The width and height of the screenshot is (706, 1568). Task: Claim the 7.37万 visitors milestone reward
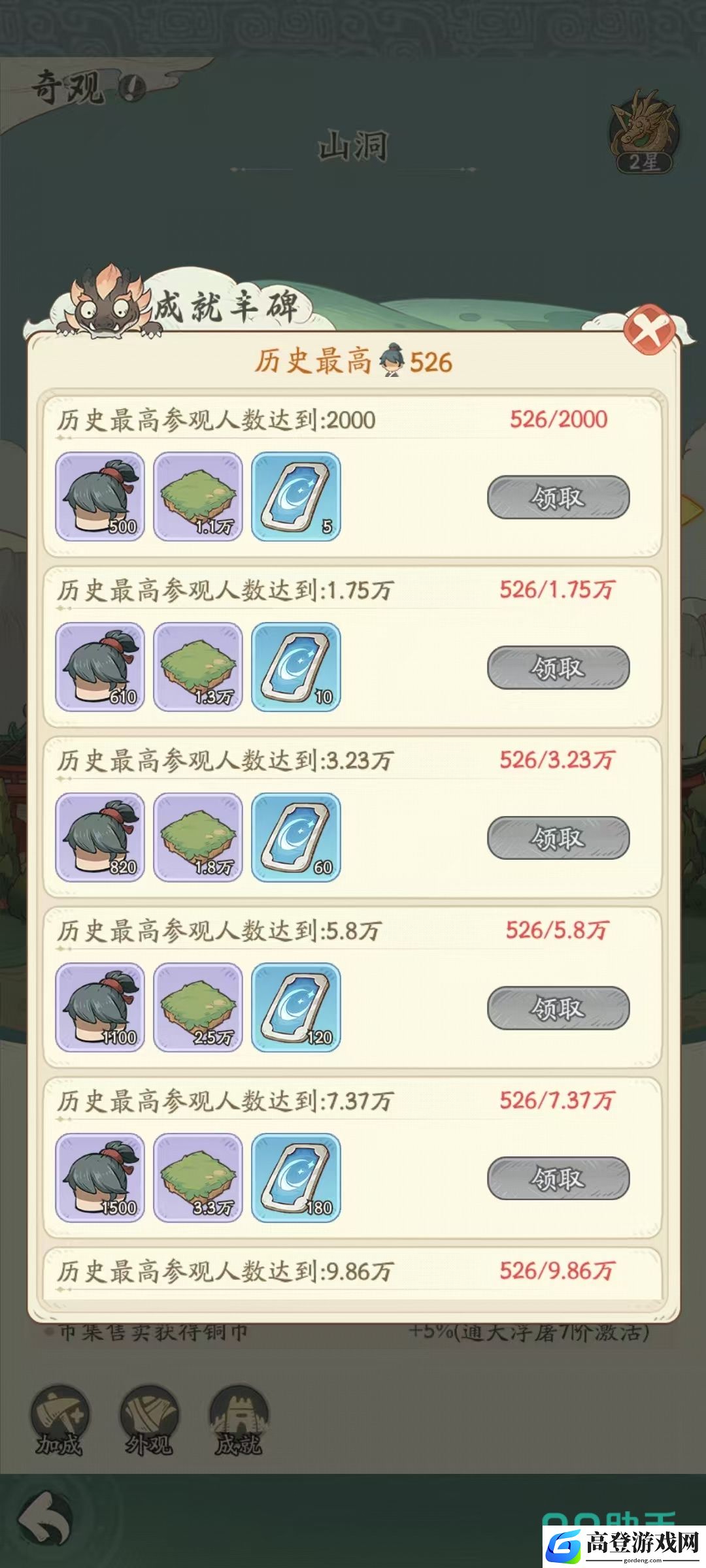558,1179
